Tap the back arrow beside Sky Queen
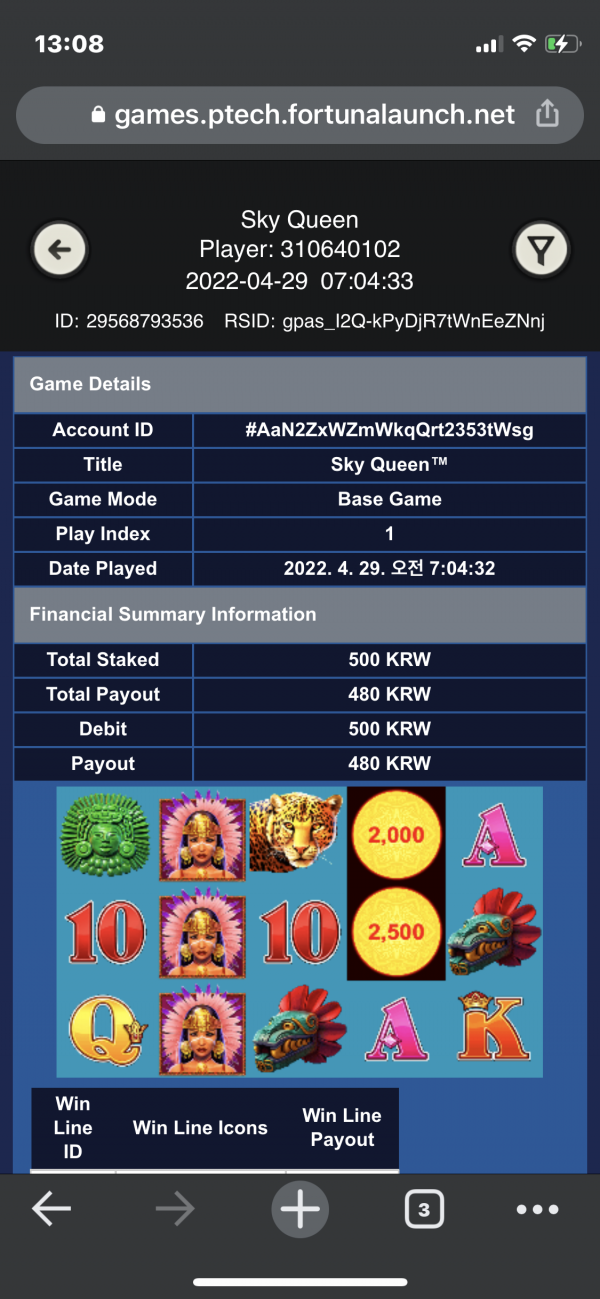 pyautogui.click(x=60, y=249)
